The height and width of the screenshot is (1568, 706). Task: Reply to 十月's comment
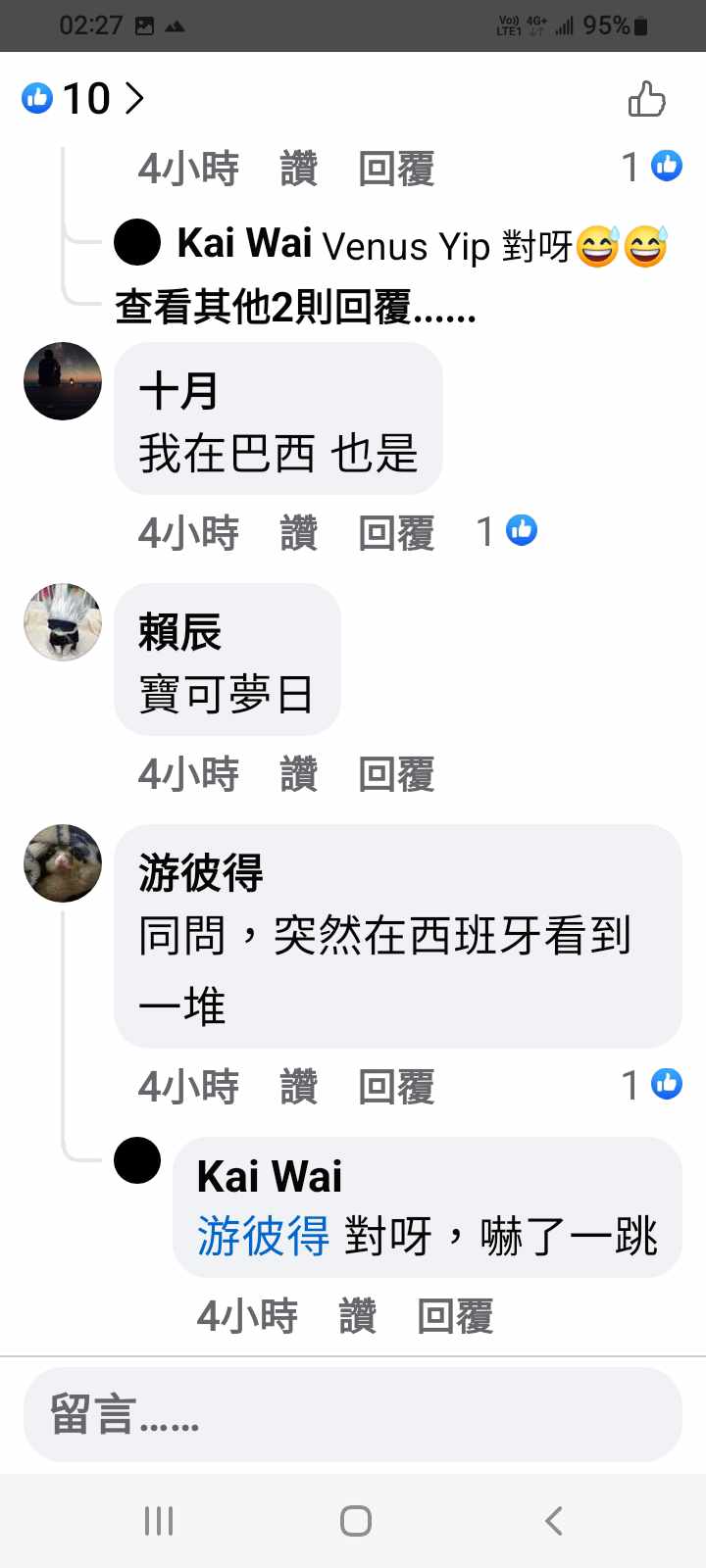pos(395,534)
